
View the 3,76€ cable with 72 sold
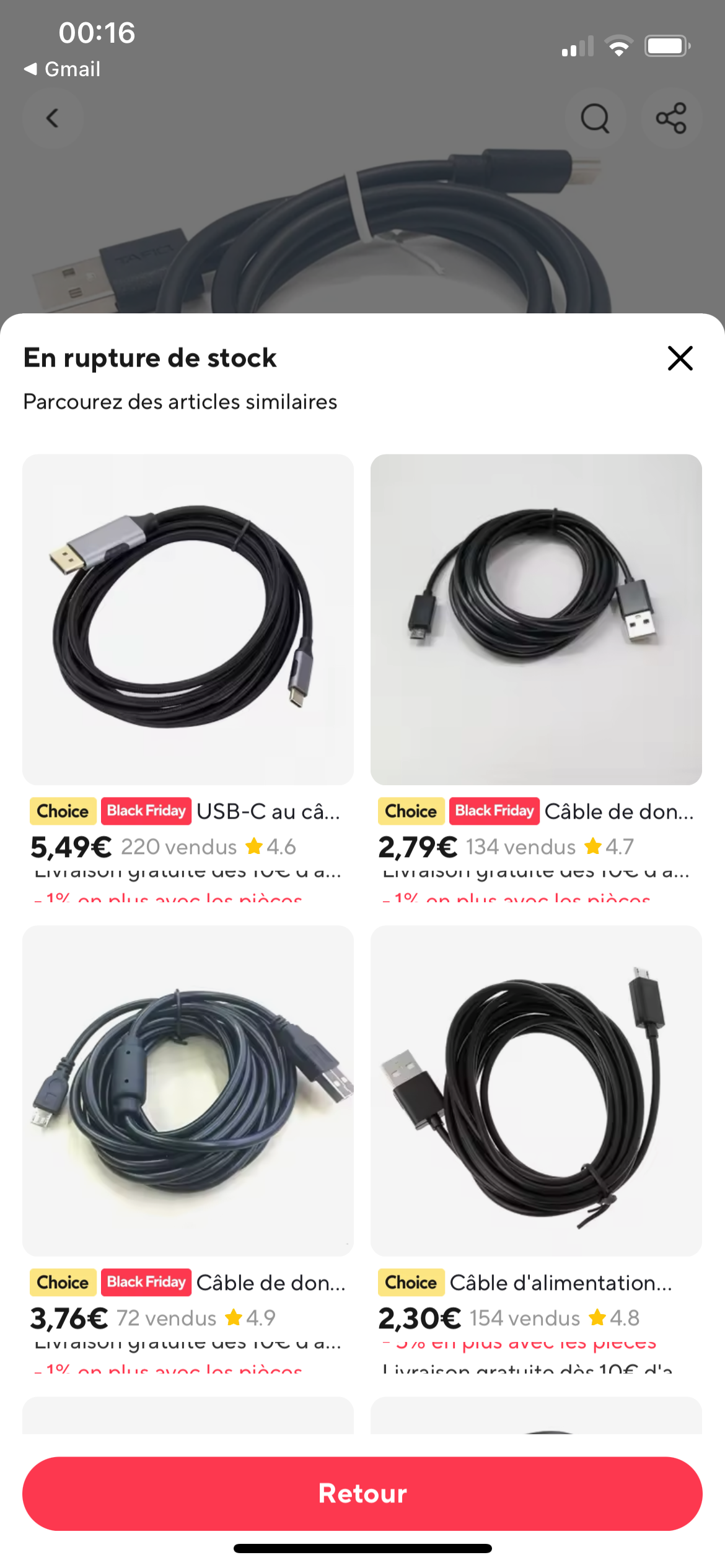188,1091
